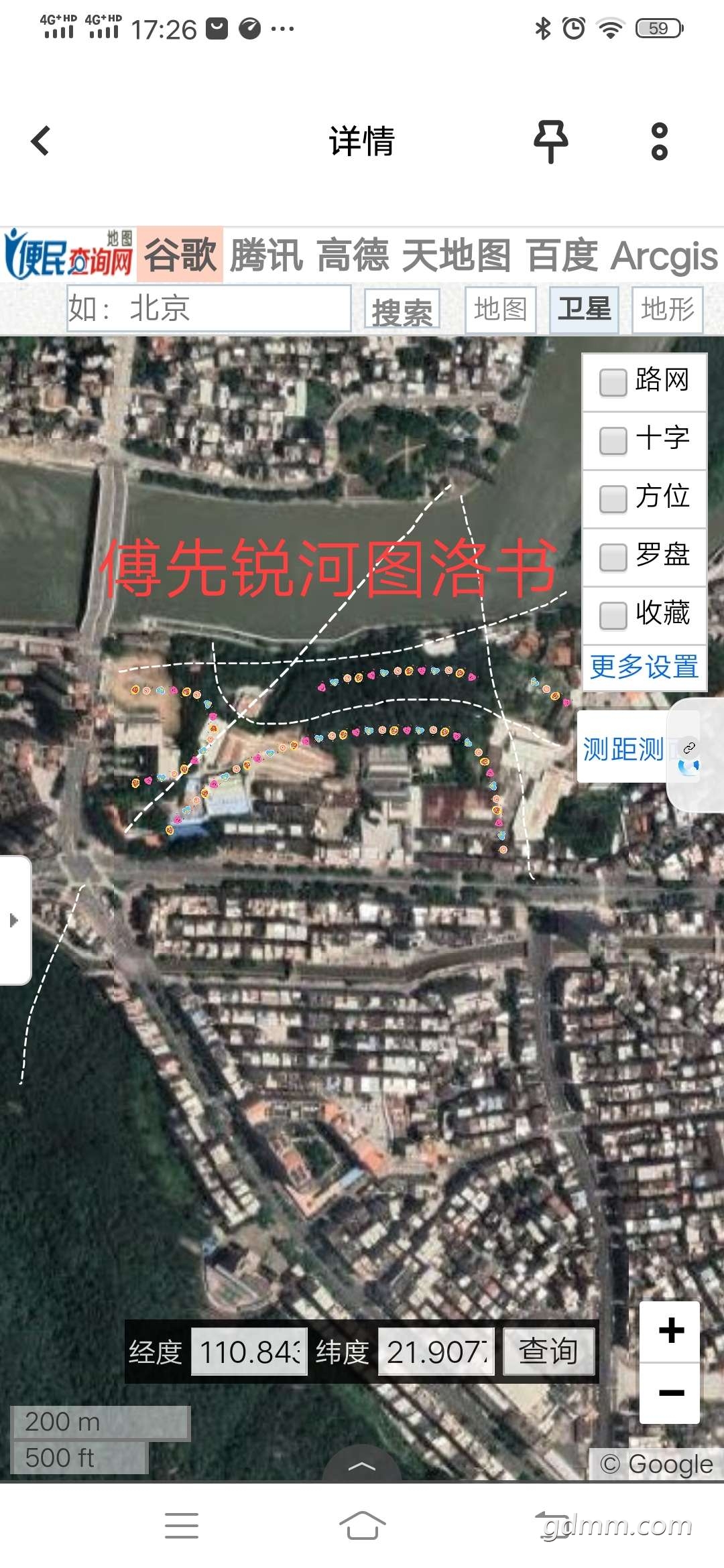724x1568 pixels.
Task: Zoom in the map with plus
Action: (x=670, y=1330)
